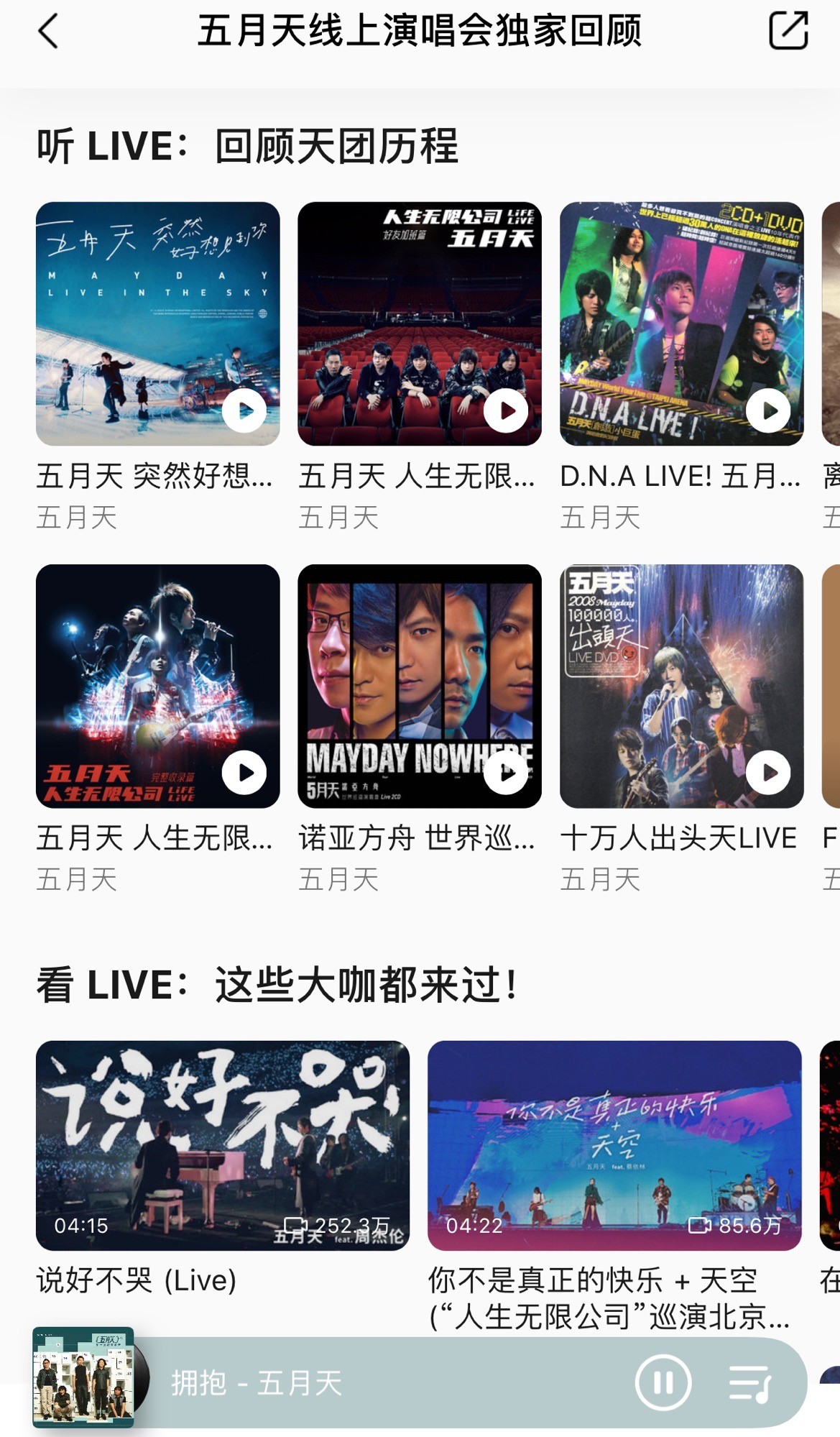
Task: Go back from the Mayday concert page
Action: point(48,32)
